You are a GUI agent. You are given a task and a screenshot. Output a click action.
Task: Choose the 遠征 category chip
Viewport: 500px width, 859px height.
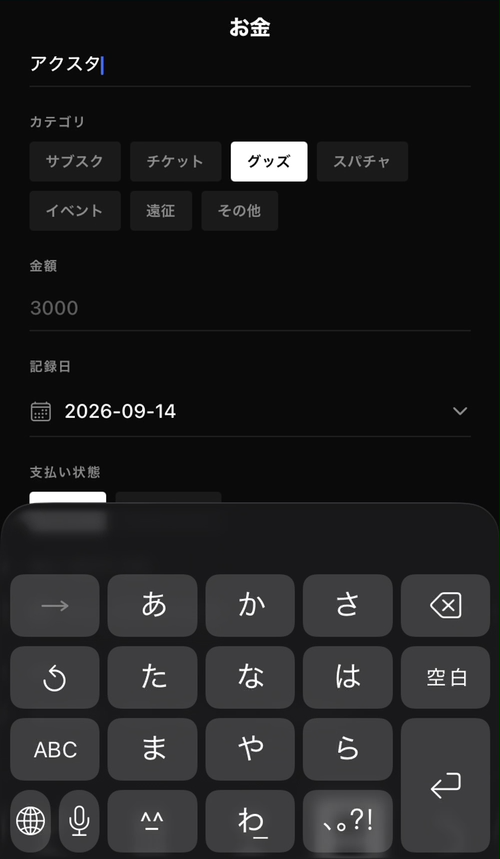click(161, 211)
